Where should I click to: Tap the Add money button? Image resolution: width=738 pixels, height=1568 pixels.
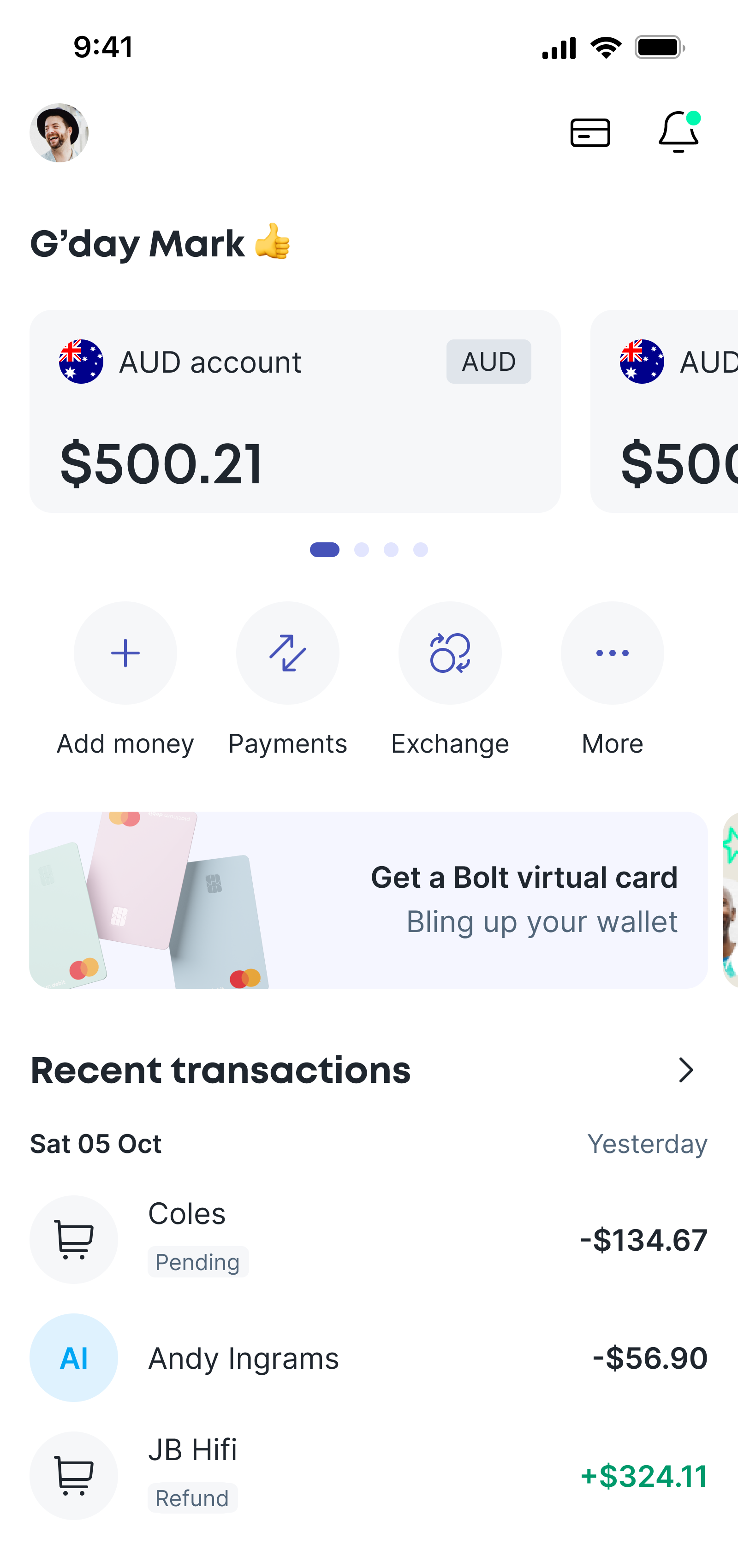coord(125,653)
